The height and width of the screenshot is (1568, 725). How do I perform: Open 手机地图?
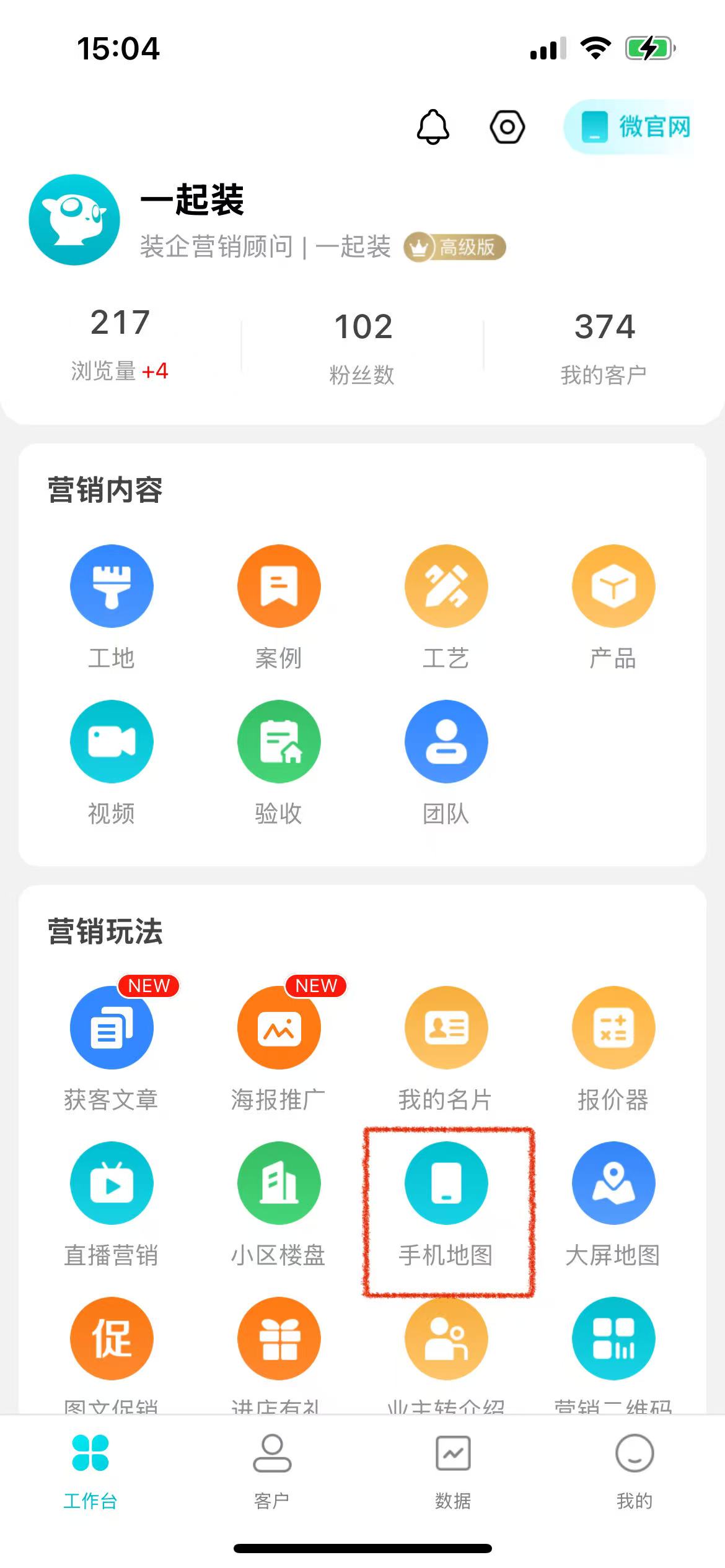click(x=446, y=1183)
